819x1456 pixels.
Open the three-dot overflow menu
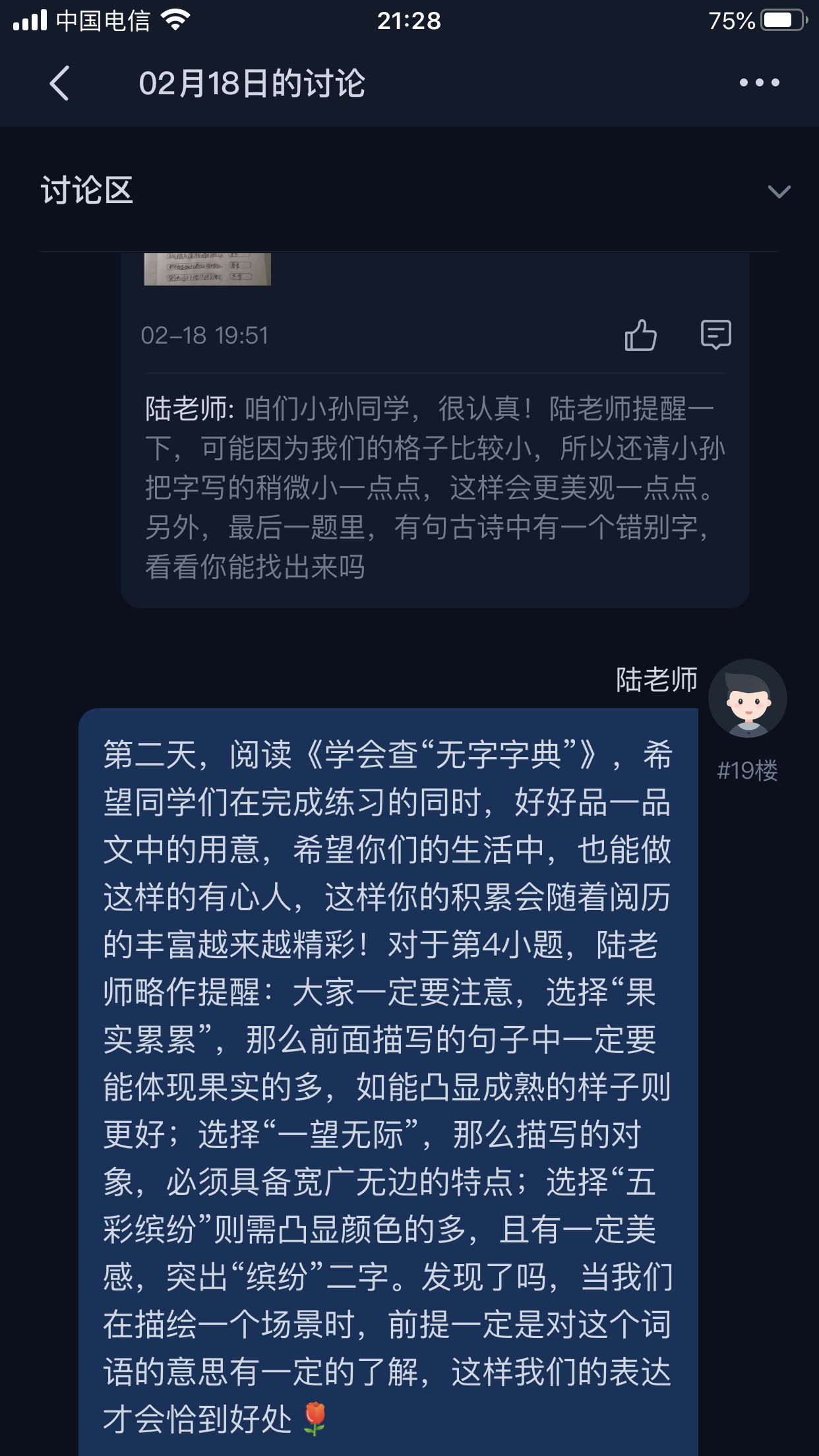759,83
